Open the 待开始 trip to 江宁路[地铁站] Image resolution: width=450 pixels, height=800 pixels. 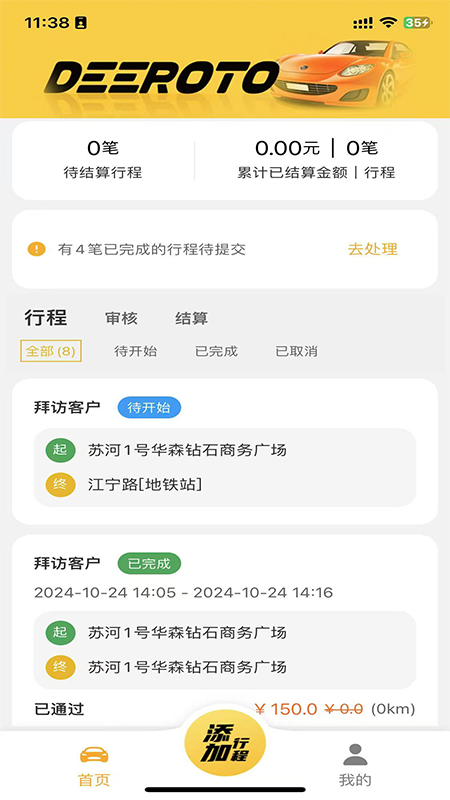point(224,452)
